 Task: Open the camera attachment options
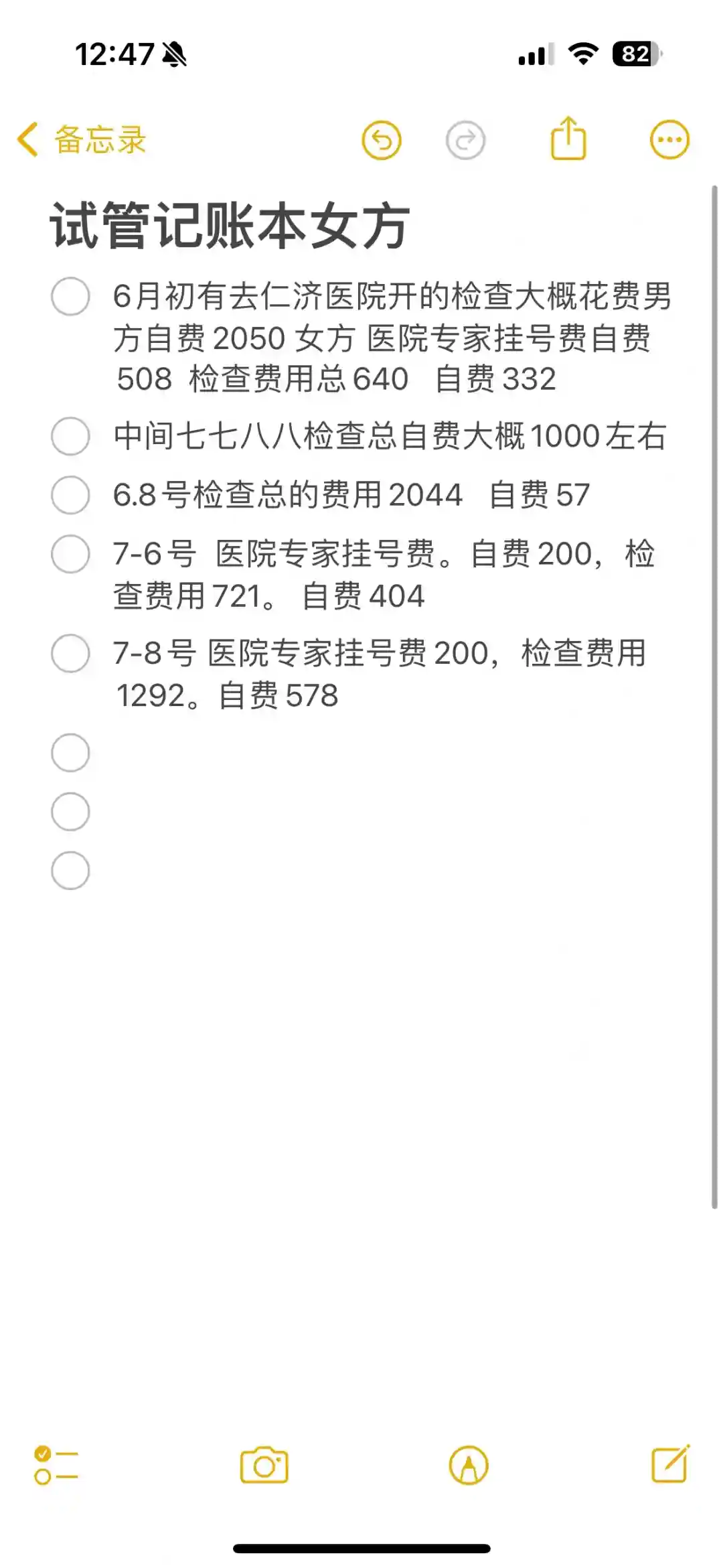pos(264,1466)
